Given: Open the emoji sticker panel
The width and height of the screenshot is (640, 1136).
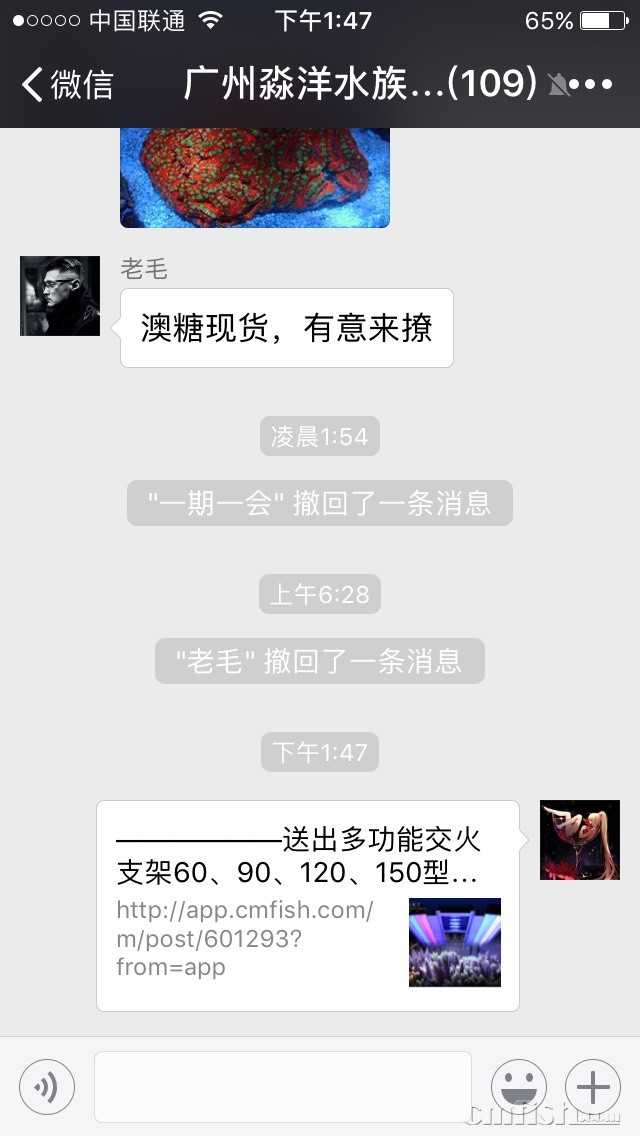Looking at the screenshot, I should pyautogui.click(x=518, y=1086).
